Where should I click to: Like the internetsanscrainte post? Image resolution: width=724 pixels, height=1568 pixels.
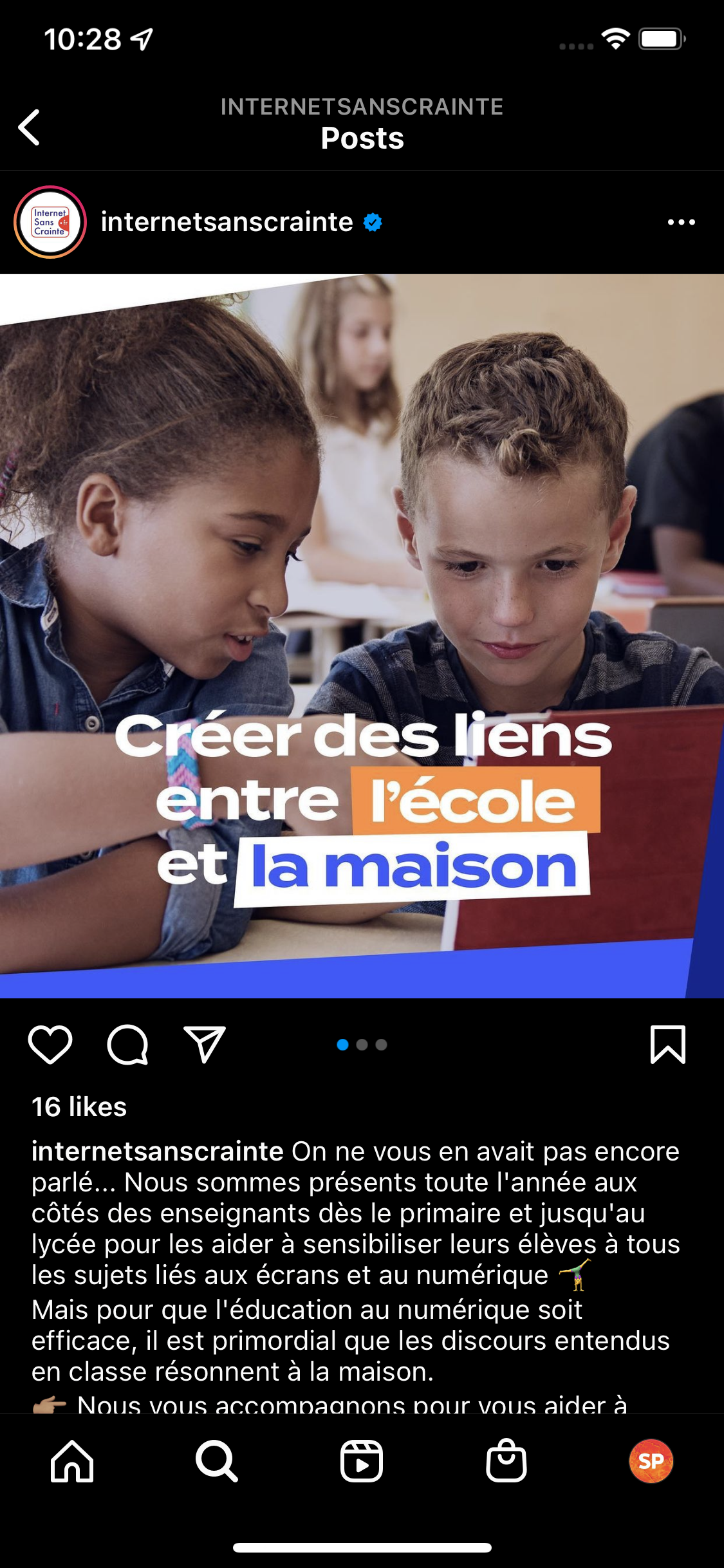(50, 1044)
